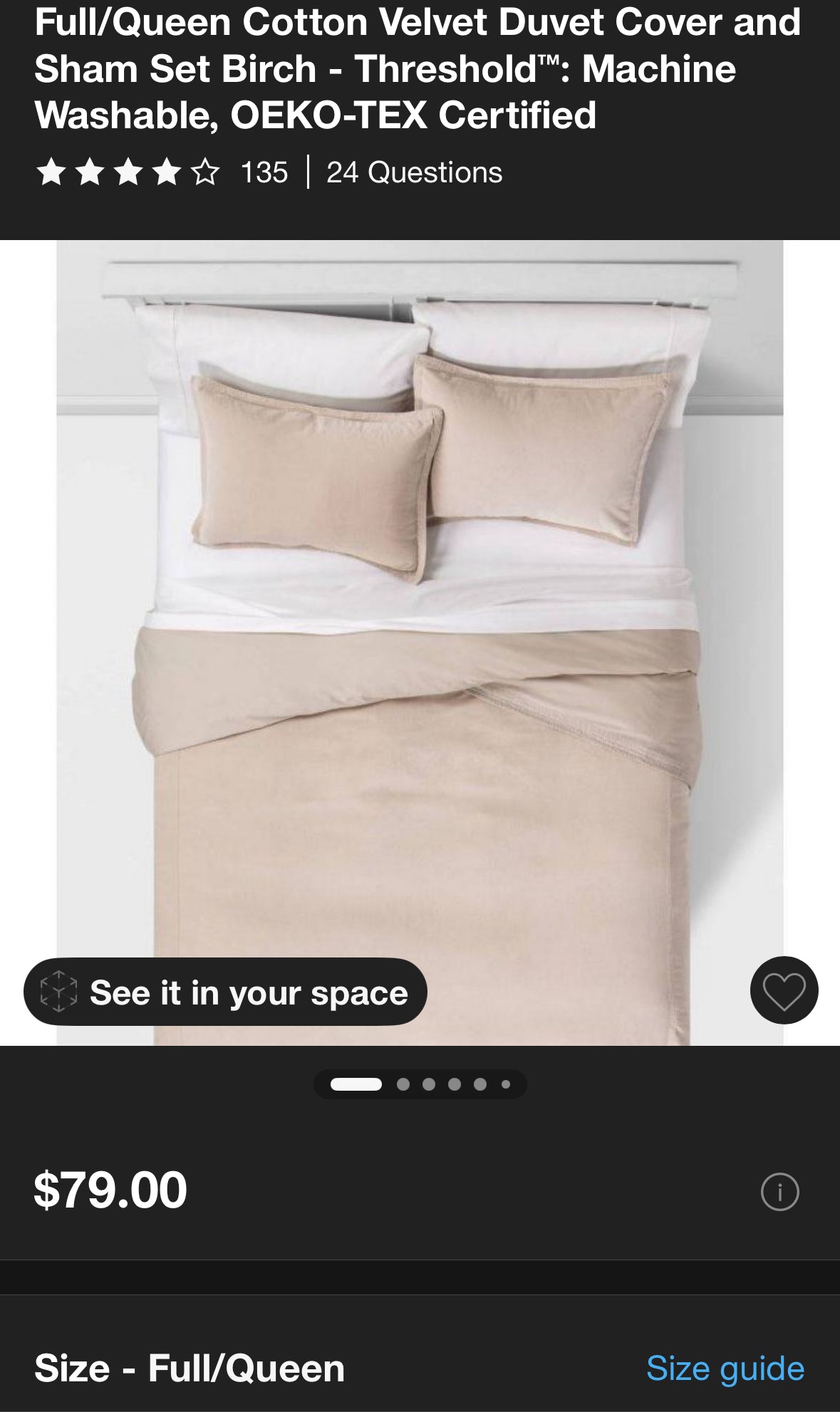Open the price info icon

pos(779,1192)
